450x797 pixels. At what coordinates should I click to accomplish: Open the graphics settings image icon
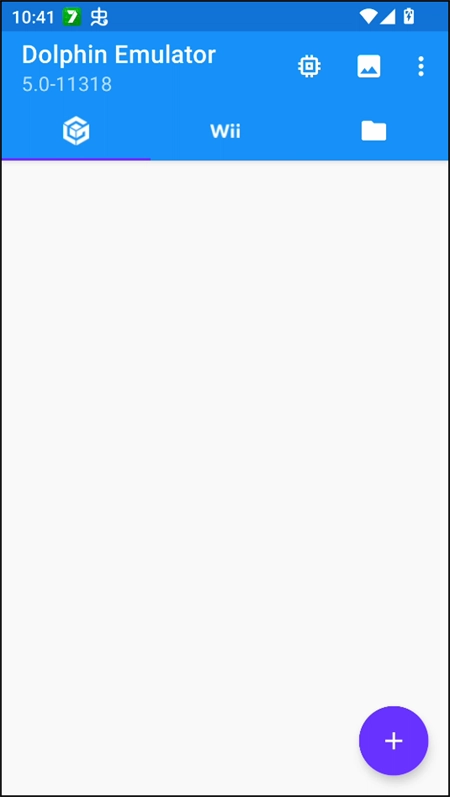click(369, 66)
